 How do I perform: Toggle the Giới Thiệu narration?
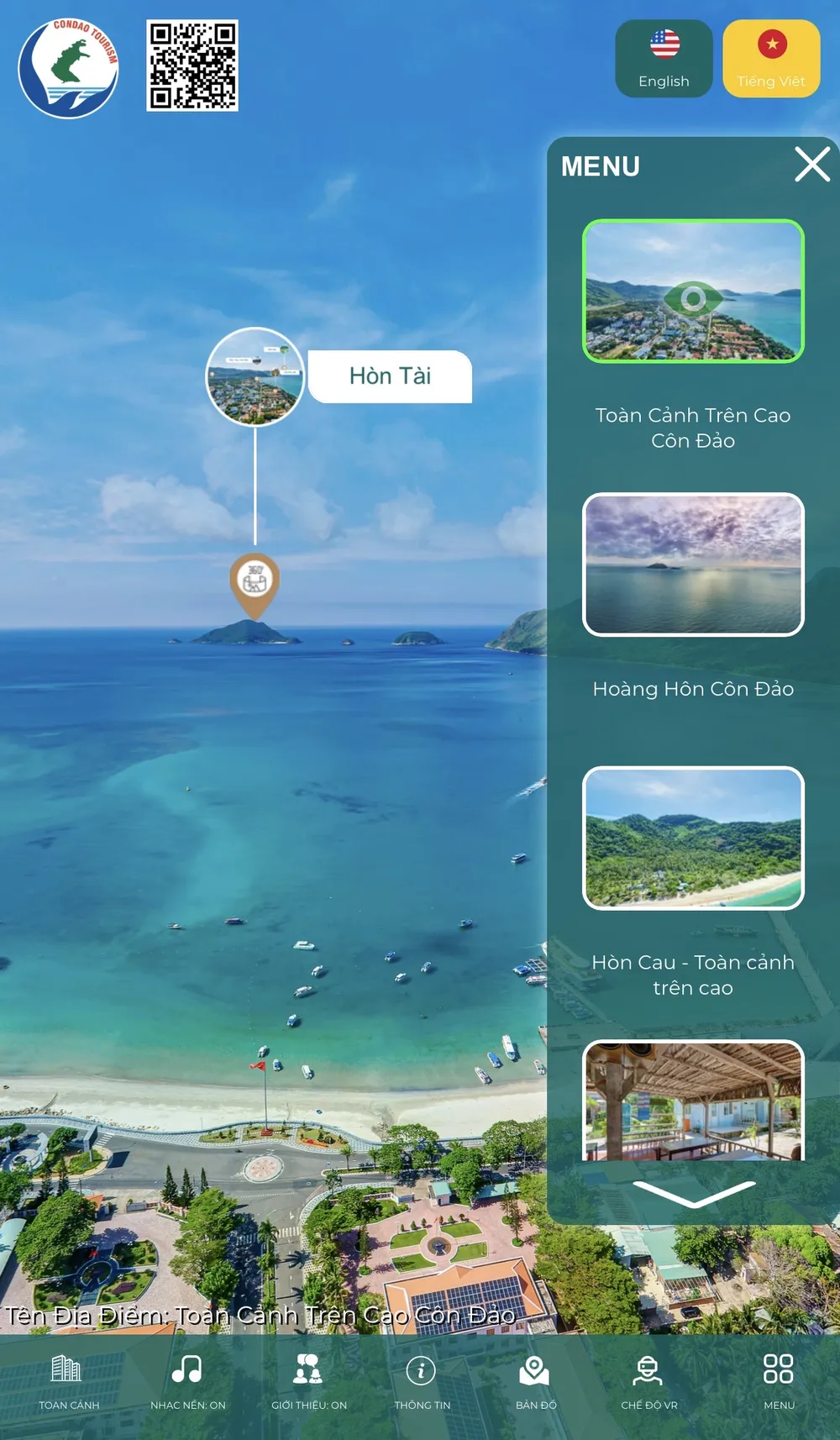308,1380
